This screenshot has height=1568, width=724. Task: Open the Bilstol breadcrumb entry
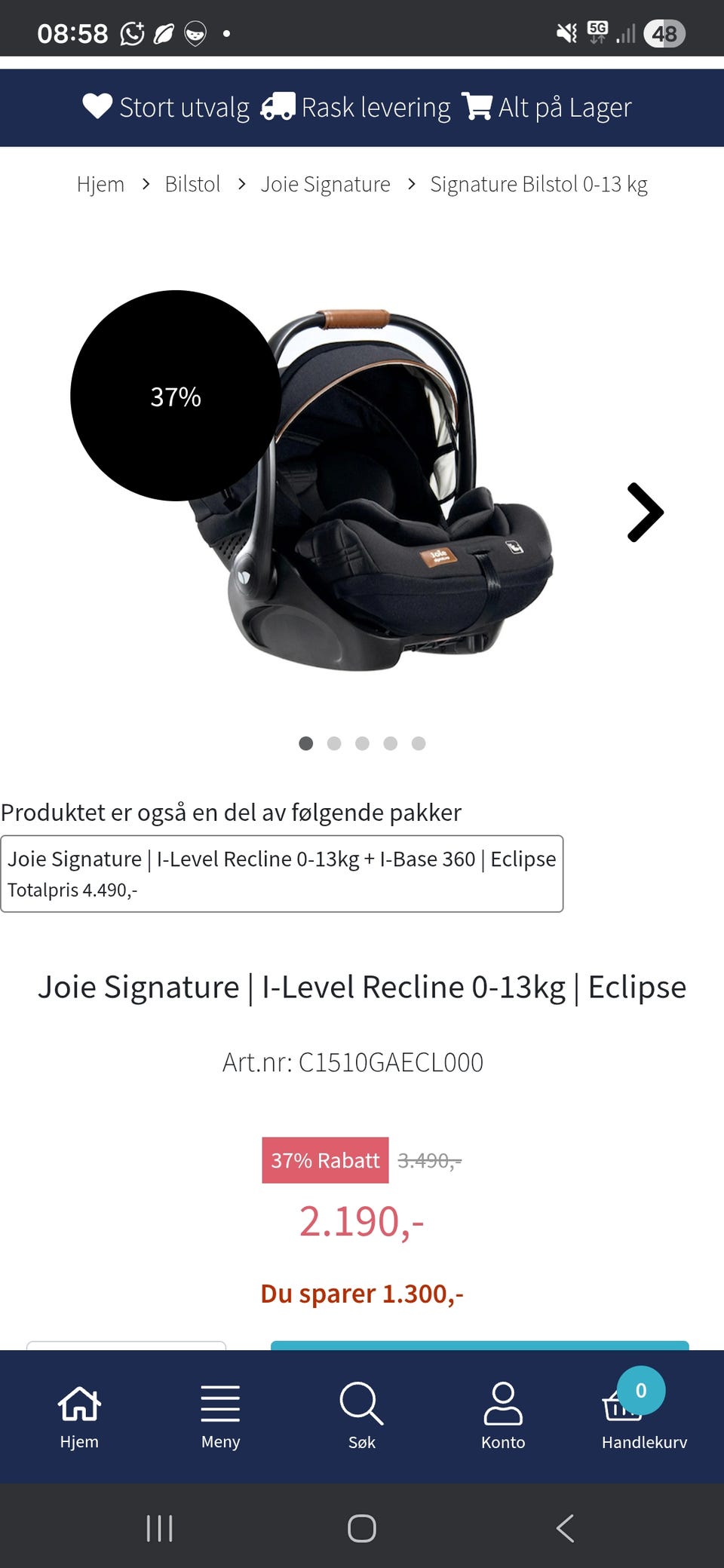[x=193, y=183]
